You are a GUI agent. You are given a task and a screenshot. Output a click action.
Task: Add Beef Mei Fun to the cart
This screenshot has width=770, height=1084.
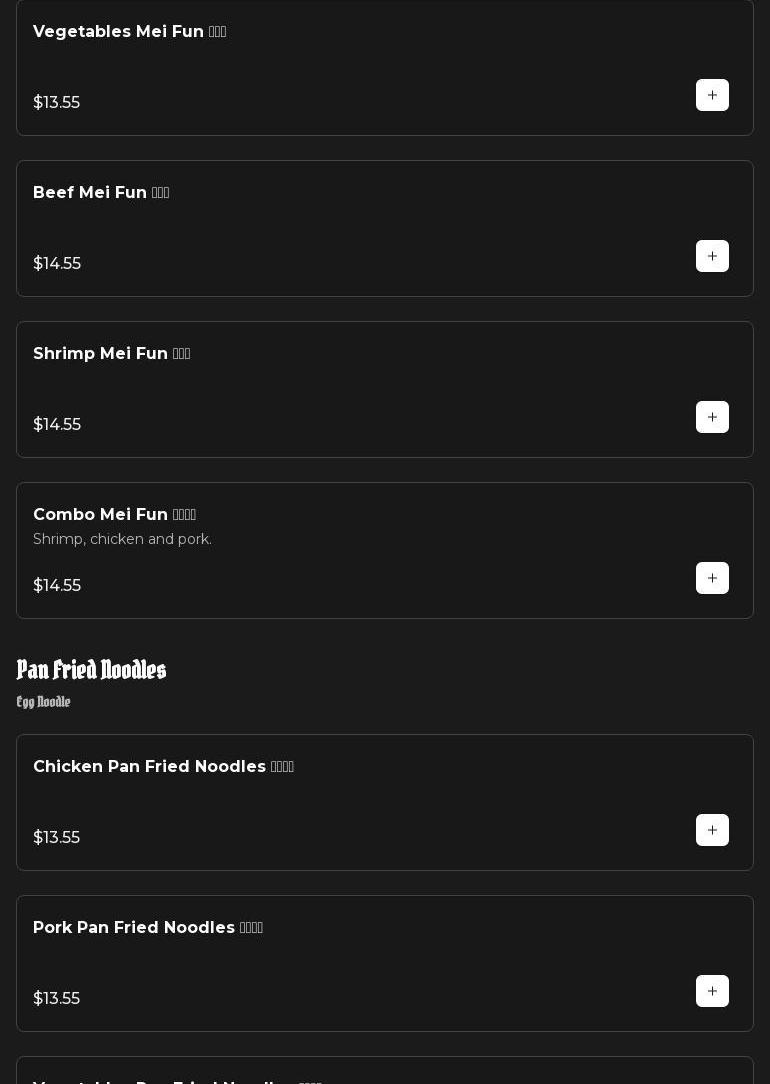point(712,256)
